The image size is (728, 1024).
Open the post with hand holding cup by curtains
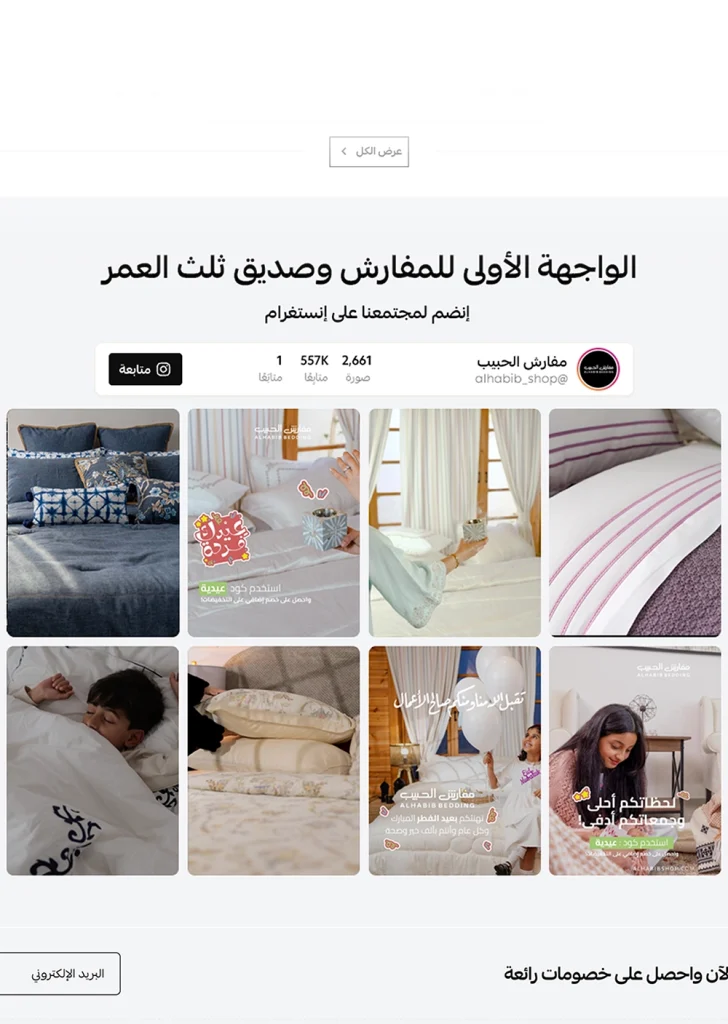point(454,522)
